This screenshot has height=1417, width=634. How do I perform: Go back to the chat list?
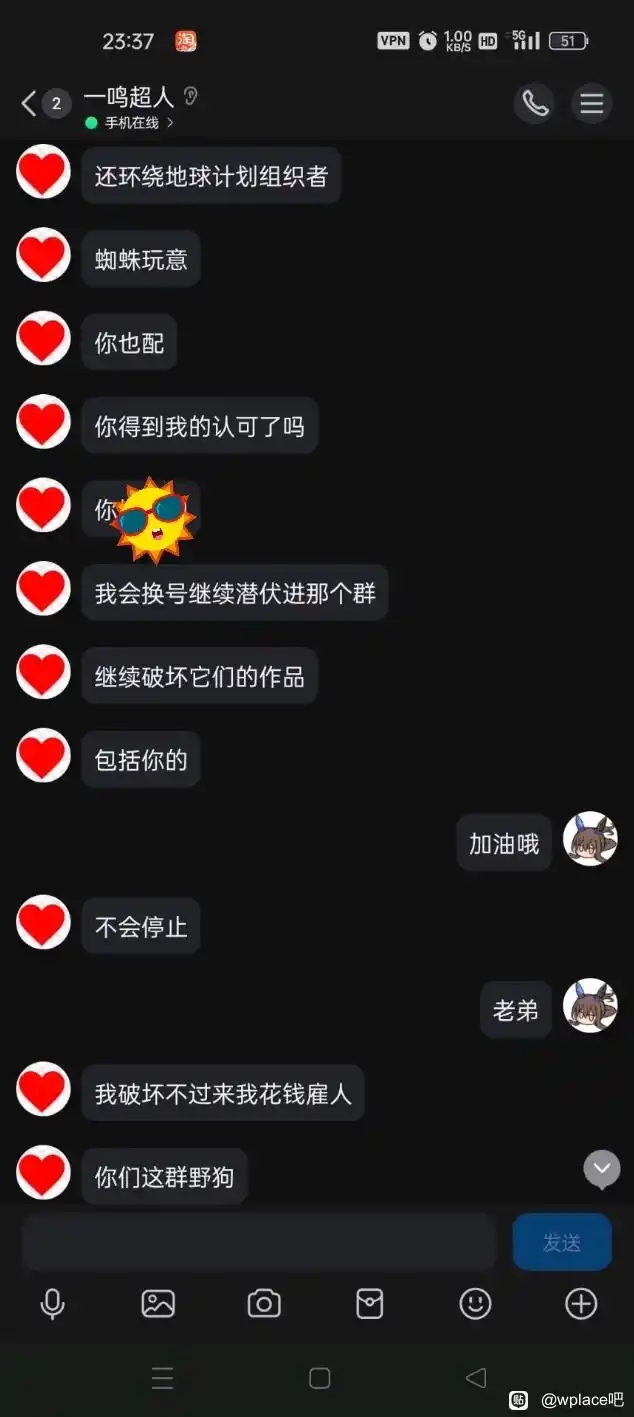[29, 103]
